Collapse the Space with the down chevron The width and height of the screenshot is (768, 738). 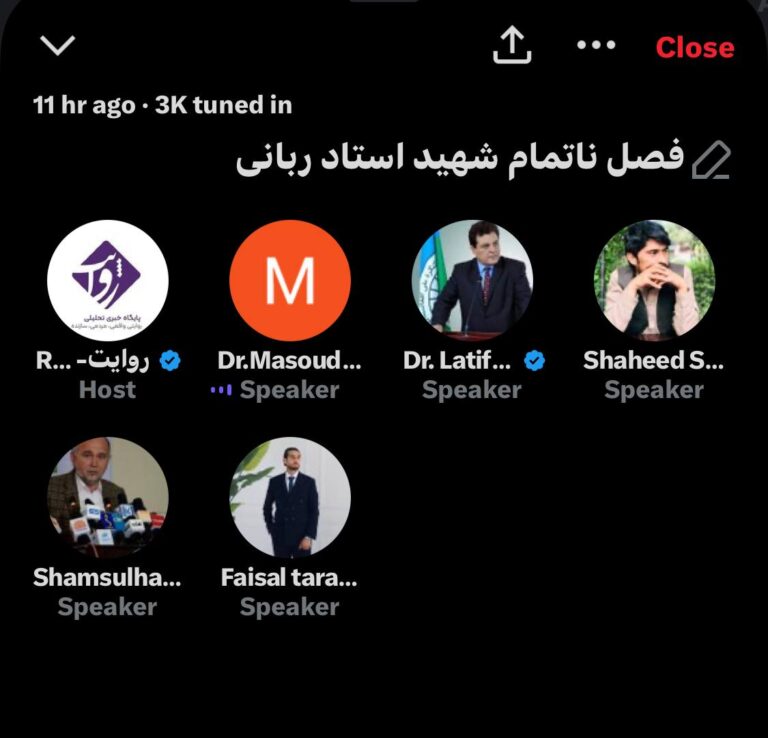(58, 45)
